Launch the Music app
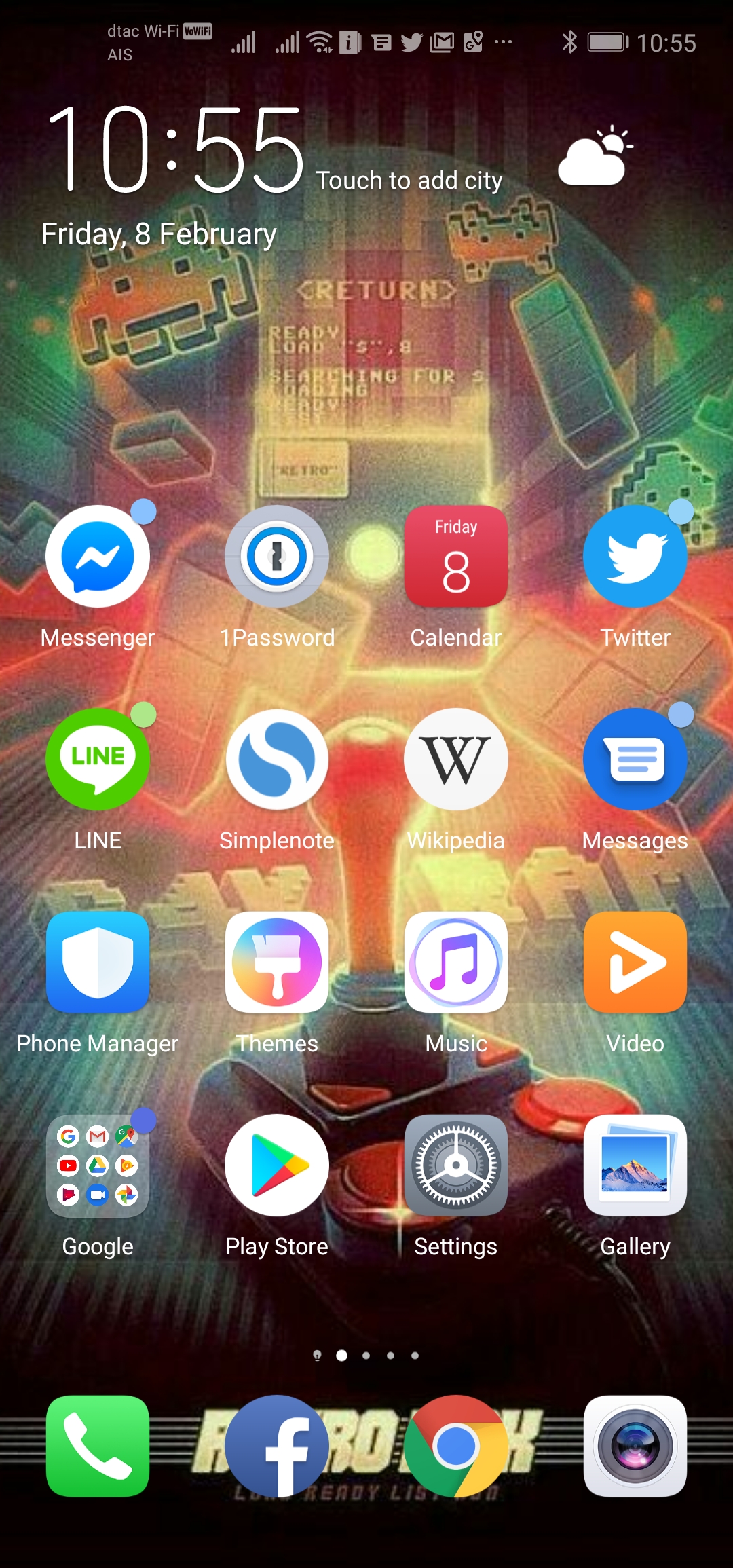The width and height of the screenshot is (733, 1568). click(456, 963)
